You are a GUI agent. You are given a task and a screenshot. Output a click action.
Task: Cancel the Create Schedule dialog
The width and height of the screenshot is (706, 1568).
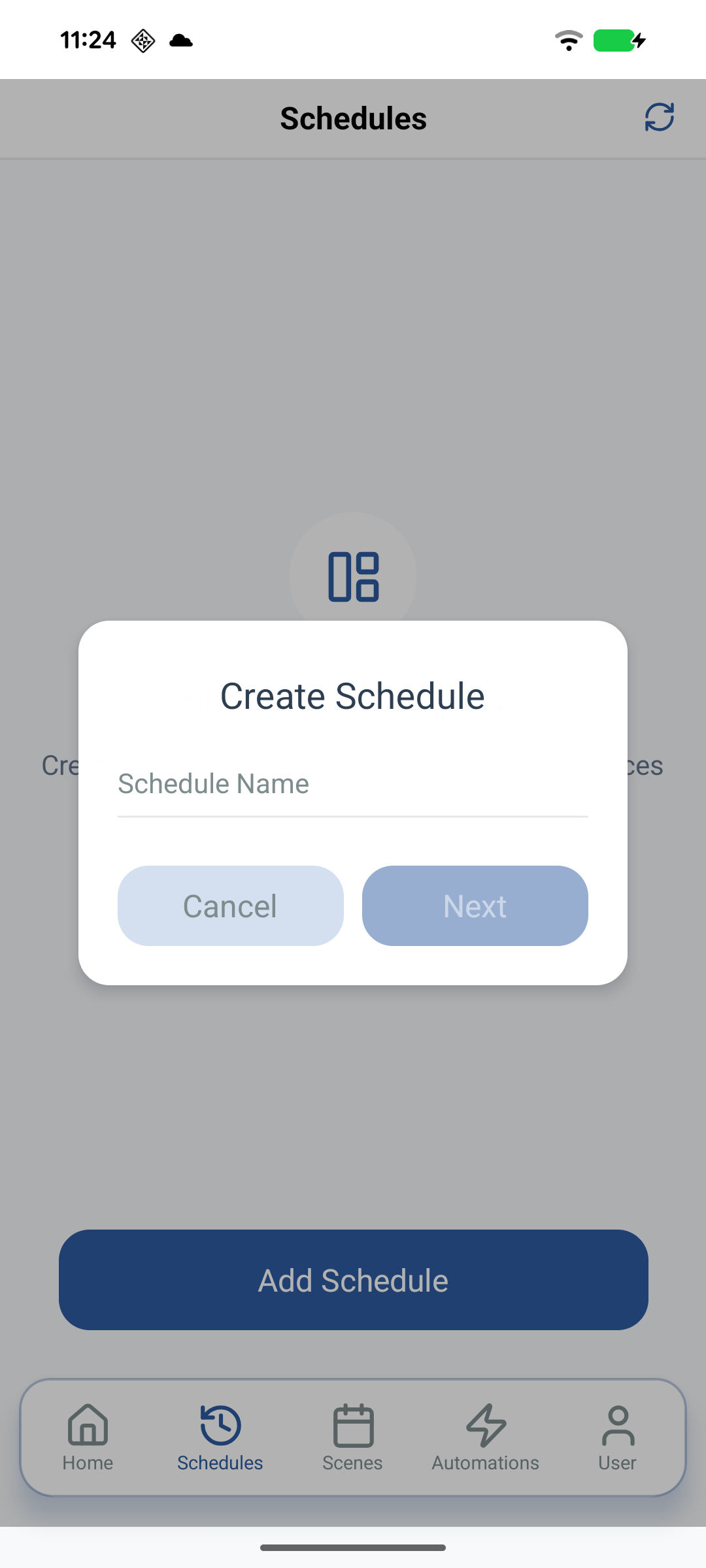(x=230, y=906)
